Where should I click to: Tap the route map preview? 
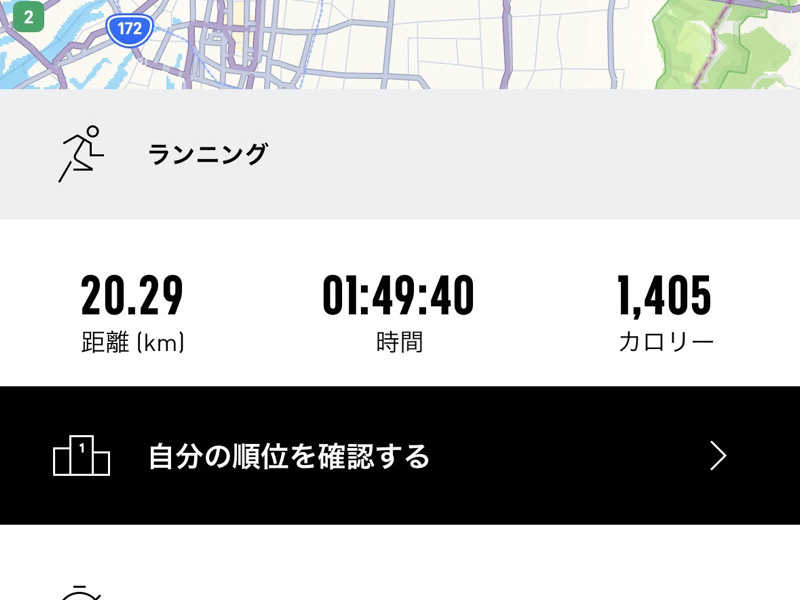400,44
